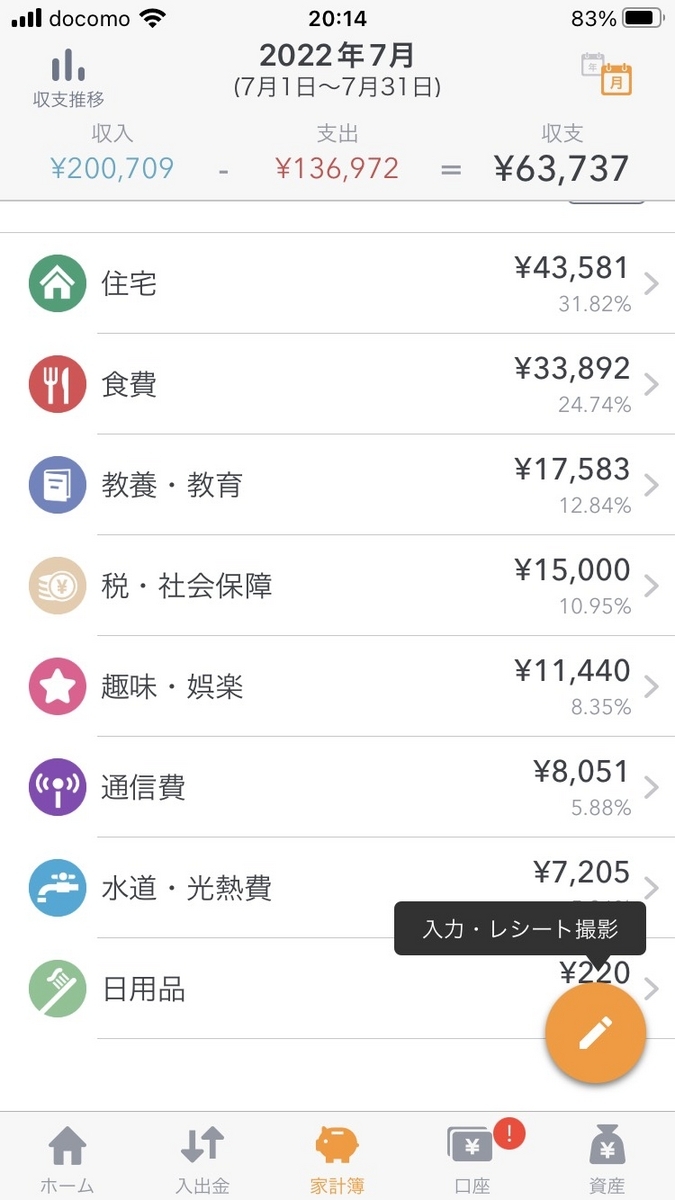Open the month calendar picker
Viewport: 675px width, 1200px height.
point(607,73)
